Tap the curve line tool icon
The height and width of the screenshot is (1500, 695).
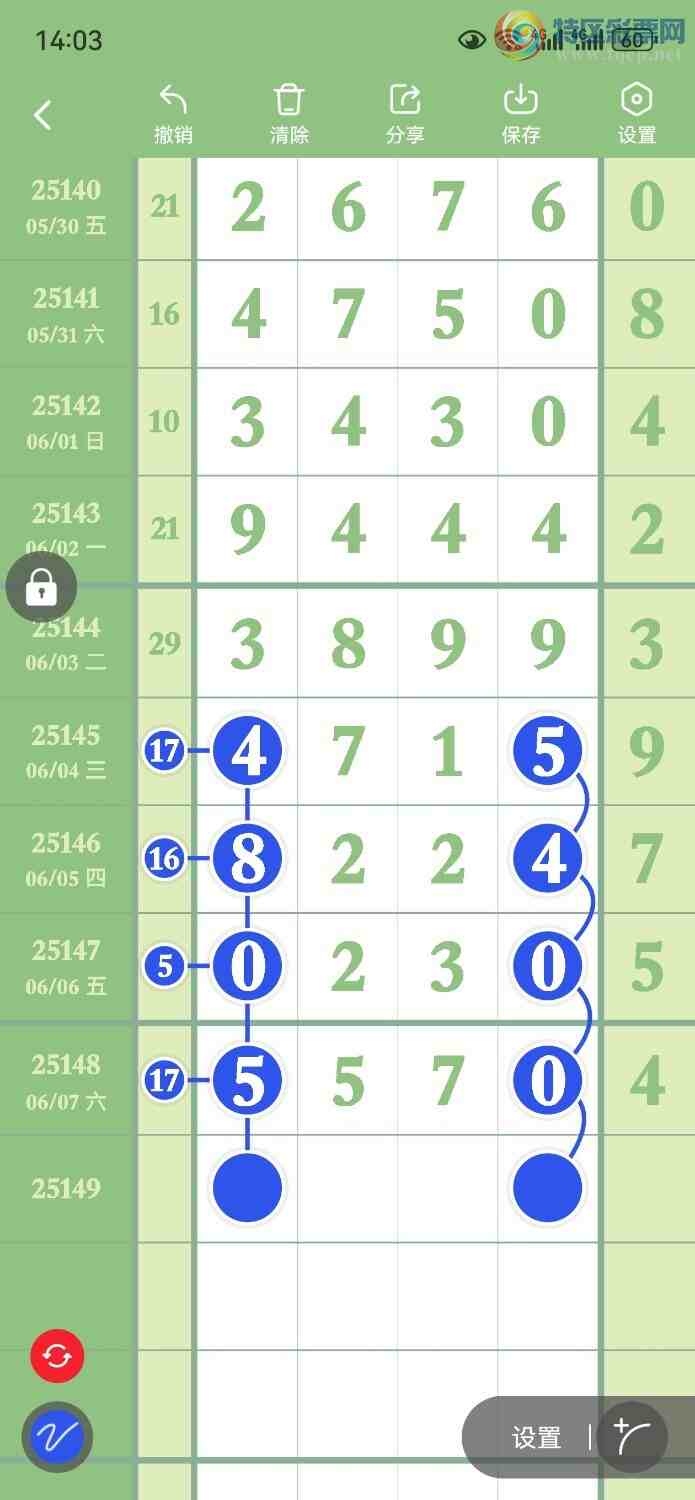[x=632, y=1438]
